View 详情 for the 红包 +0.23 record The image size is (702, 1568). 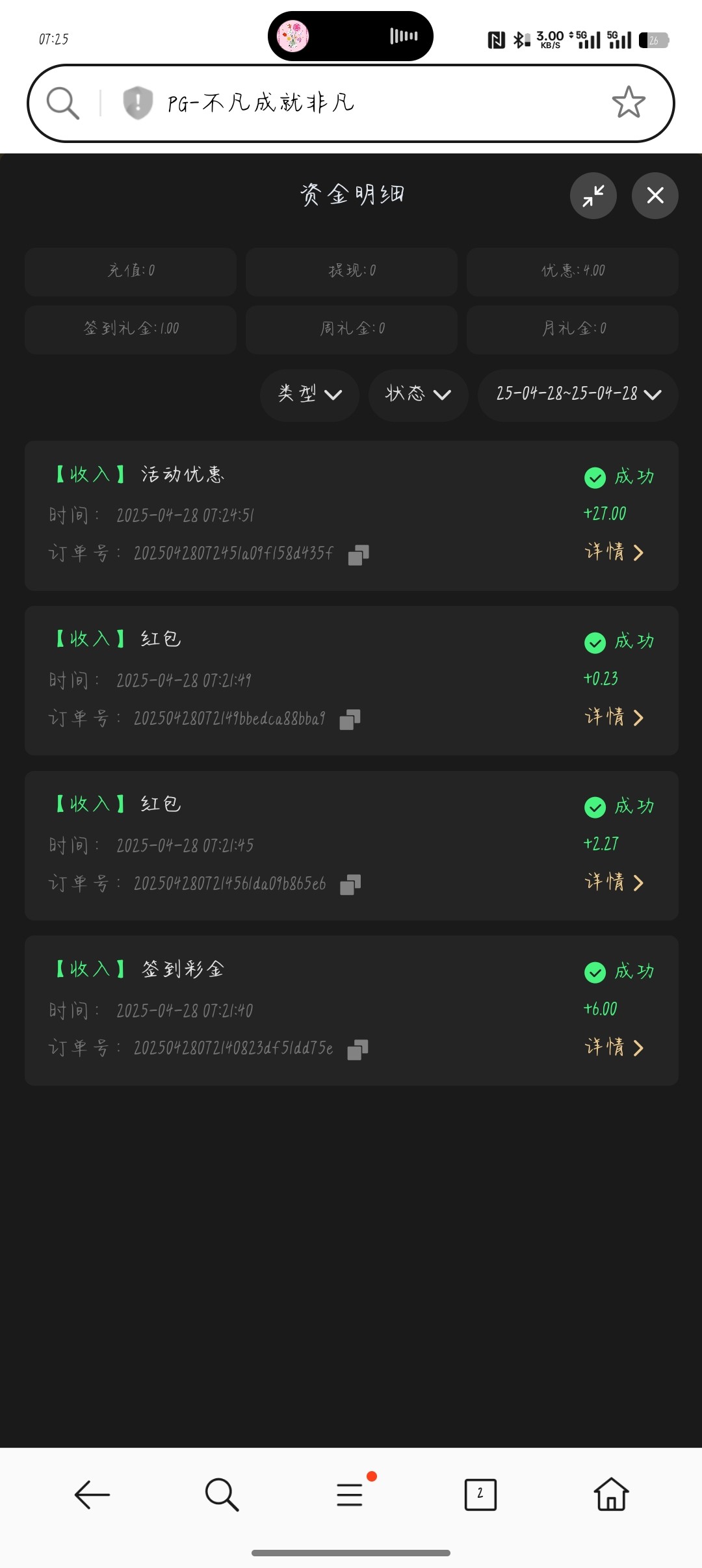(x=614, y=717)
